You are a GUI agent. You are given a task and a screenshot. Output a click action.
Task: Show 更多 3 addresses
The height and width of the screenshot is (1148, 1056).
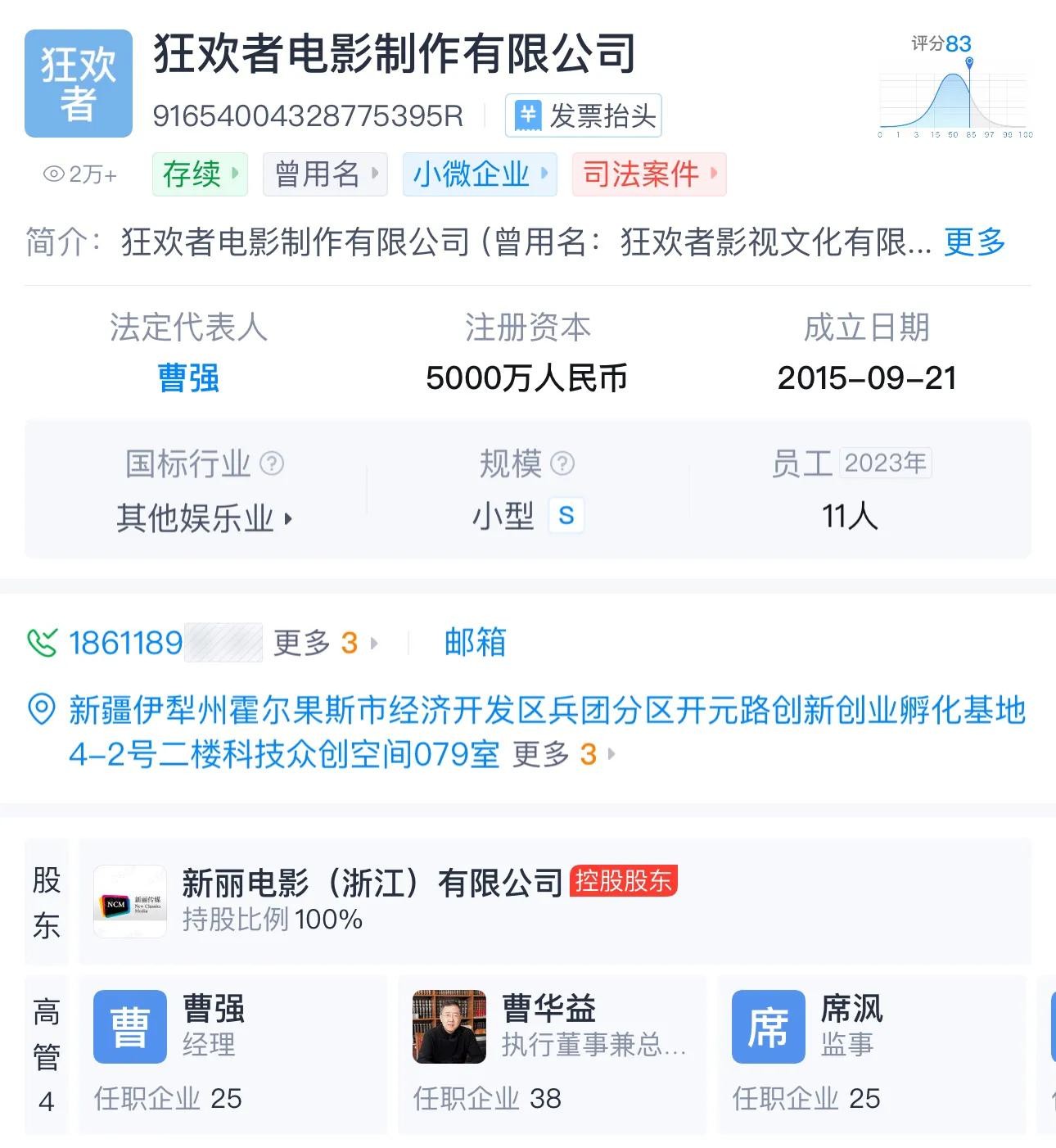(x=563, y=754)
